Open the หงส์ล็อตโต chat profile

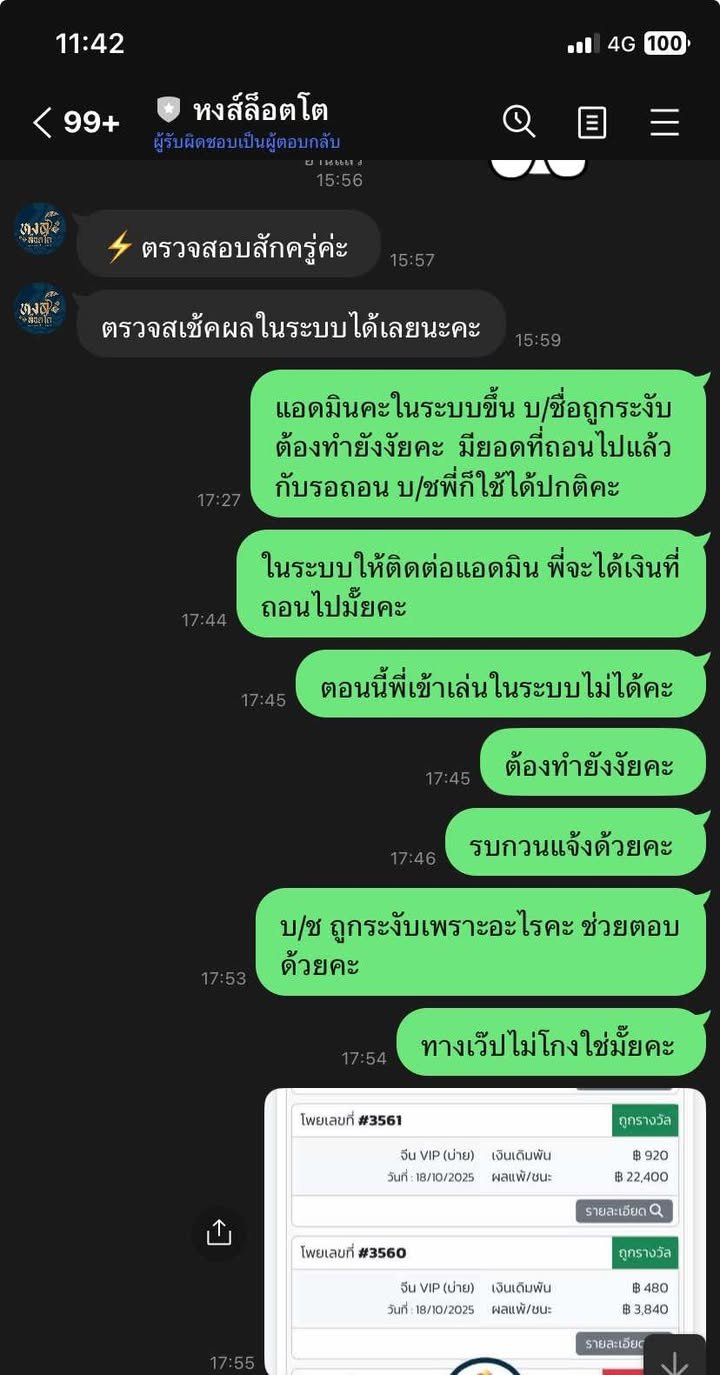pyautogui.click(x=260, y=110)
